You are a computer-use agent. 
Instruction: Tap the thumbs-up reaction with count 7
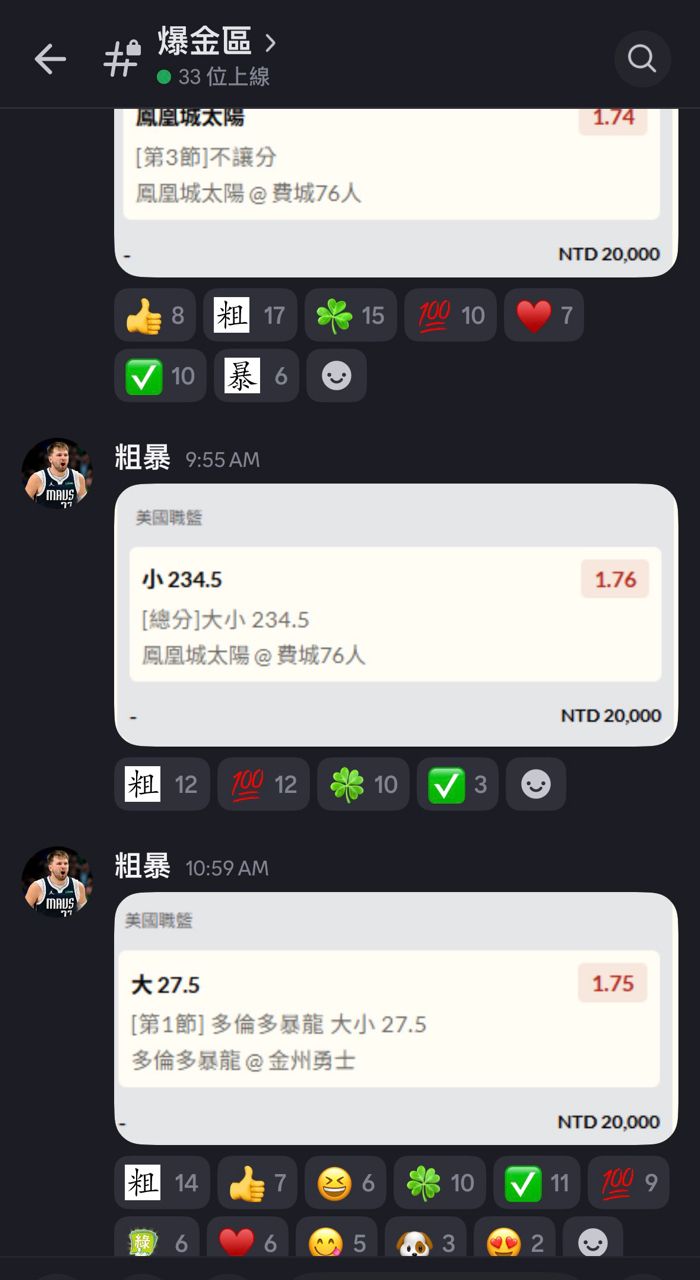257,1183
